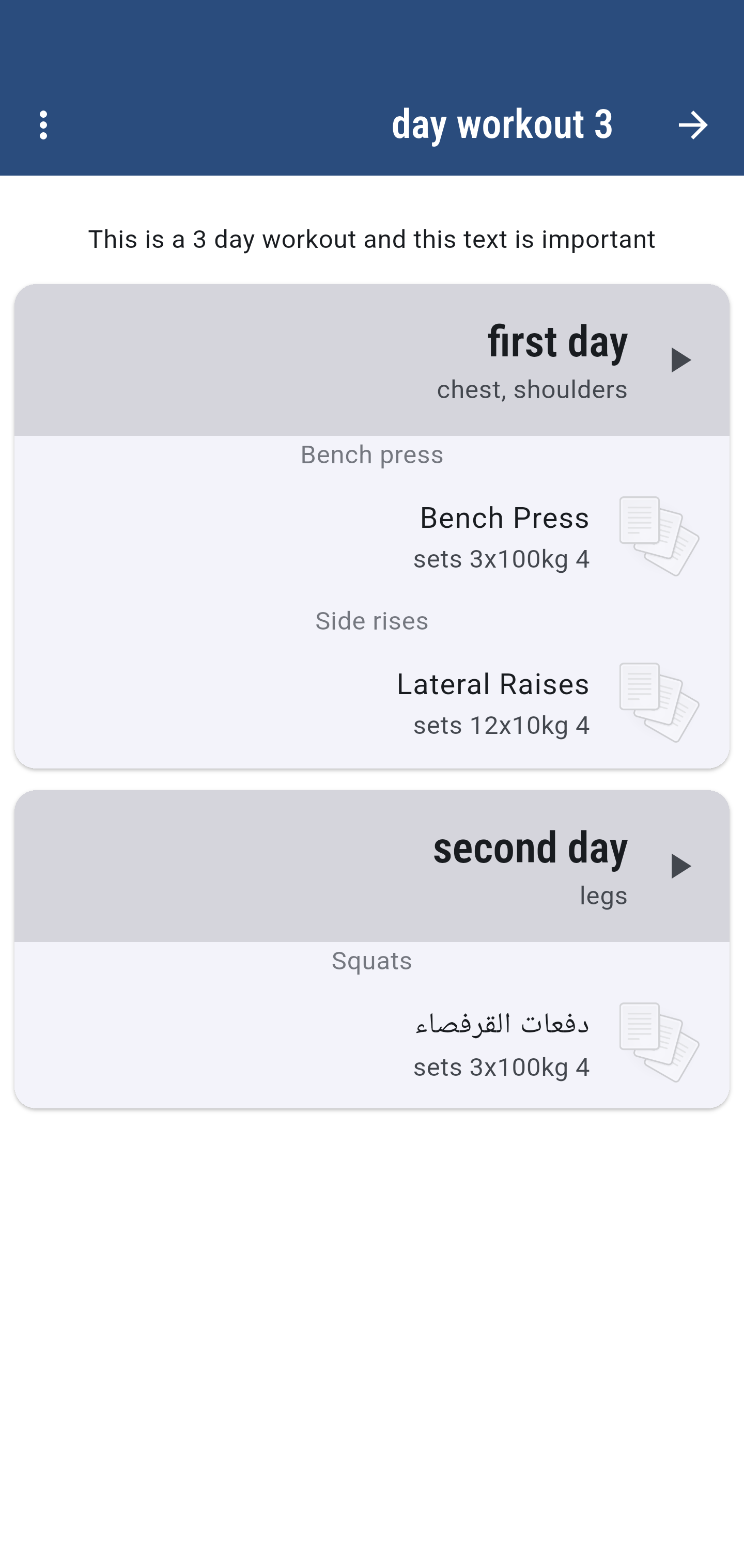
Task: Tap the arrow icon in the app bar
Action: pos(692,126)
